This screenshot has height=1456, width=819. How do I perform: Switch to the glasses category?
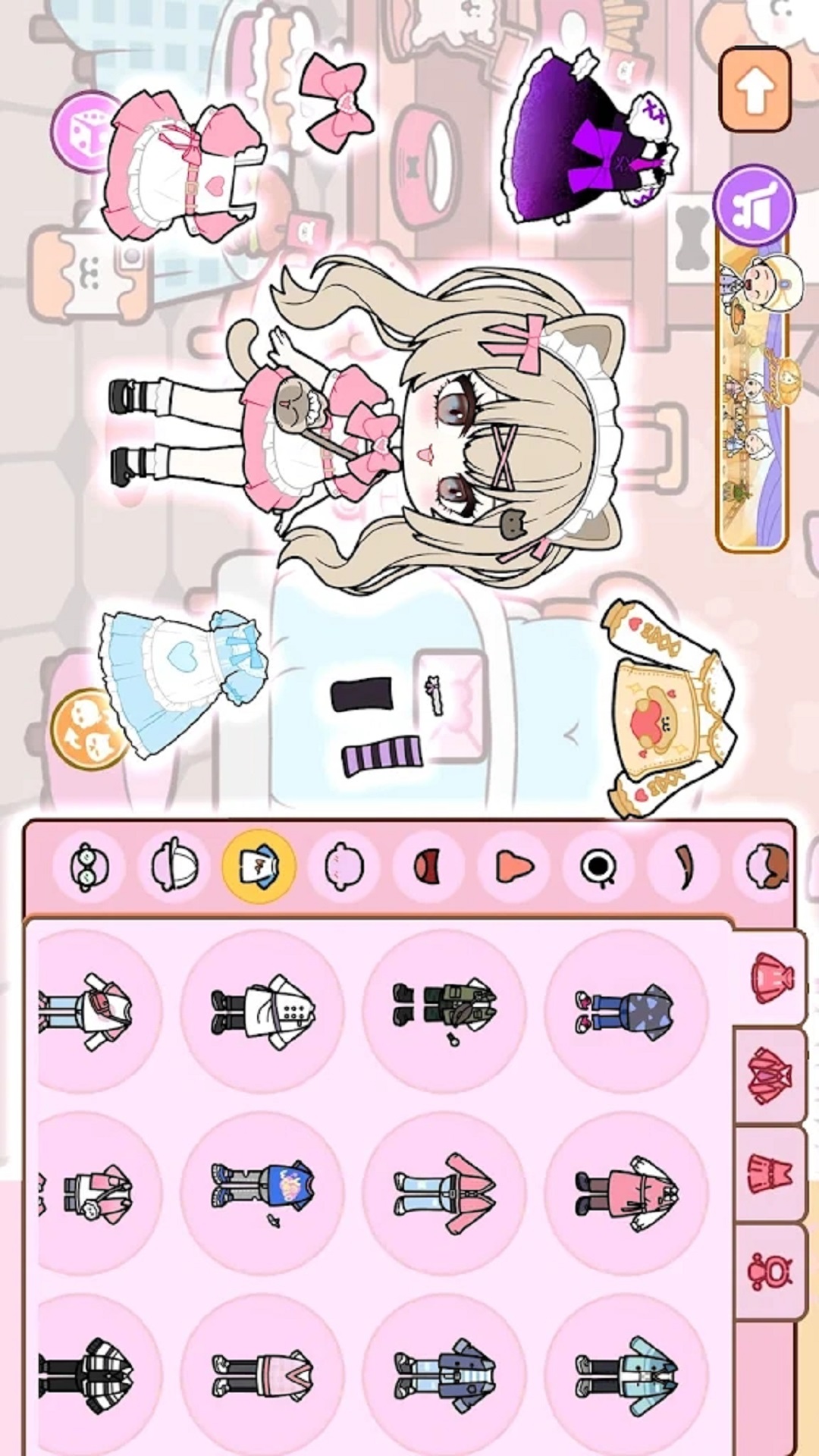[89, 865]
